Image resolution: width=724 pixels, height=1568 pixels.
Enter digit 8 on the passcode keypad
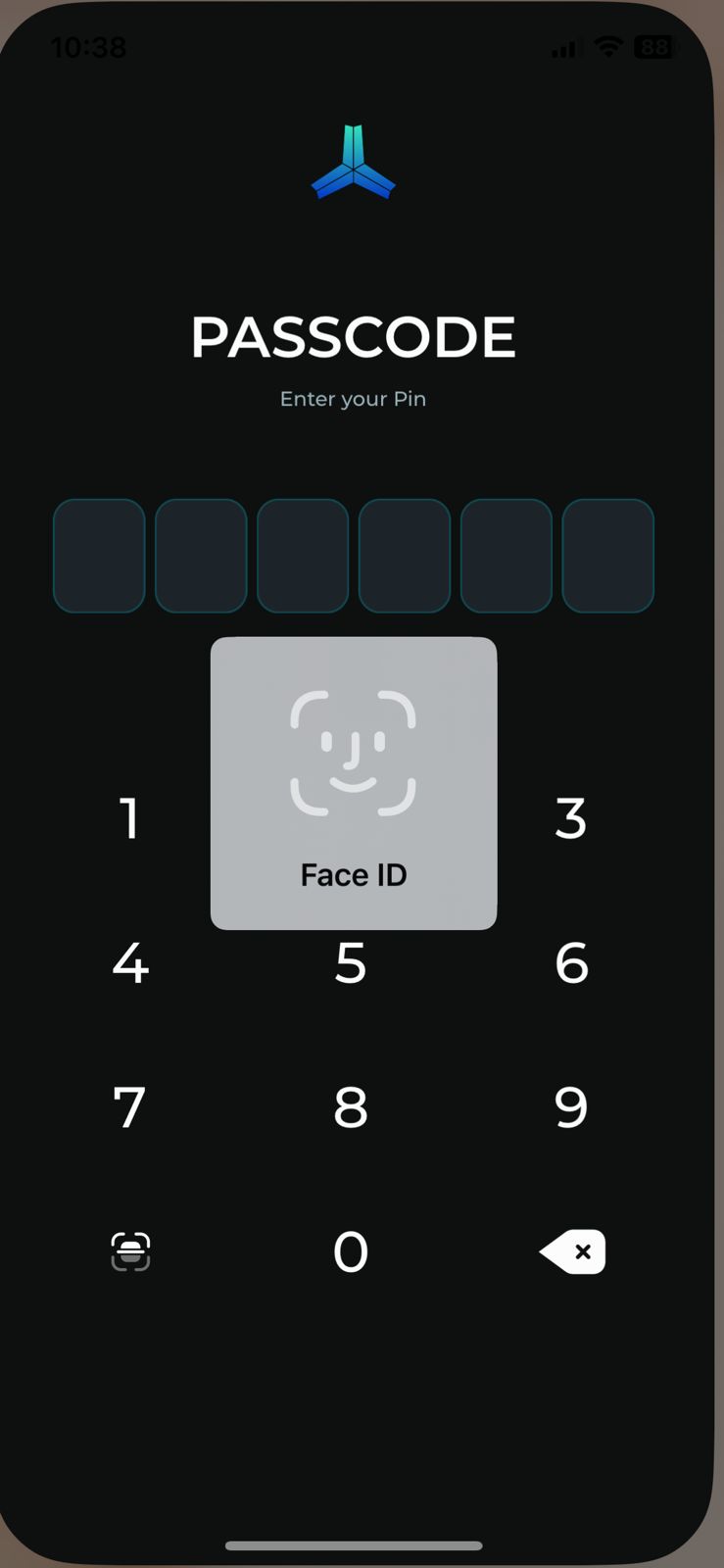[351, 1107]
